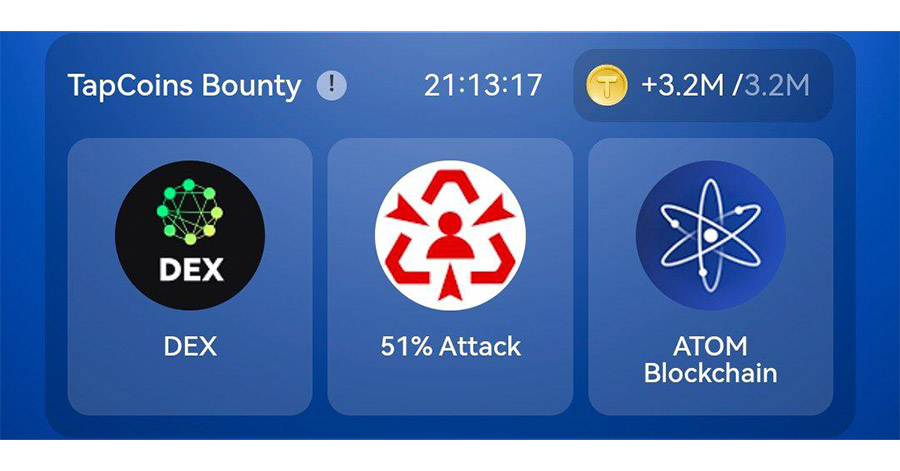Select the DEX card
This screenshot has width=900, height=471.
point(190,275)
